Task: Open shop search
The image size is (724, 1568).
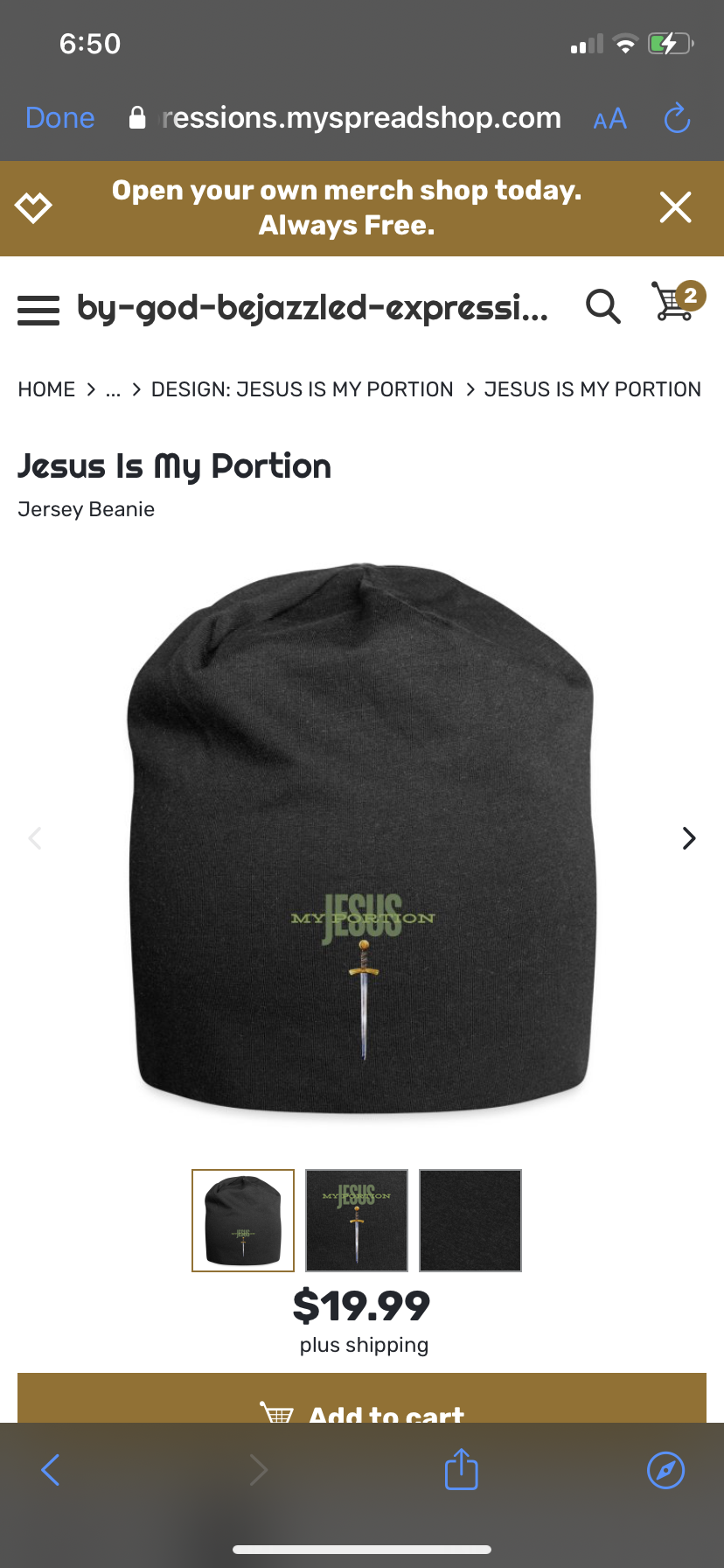Action: pyautogui.click(x=602, y=307)
